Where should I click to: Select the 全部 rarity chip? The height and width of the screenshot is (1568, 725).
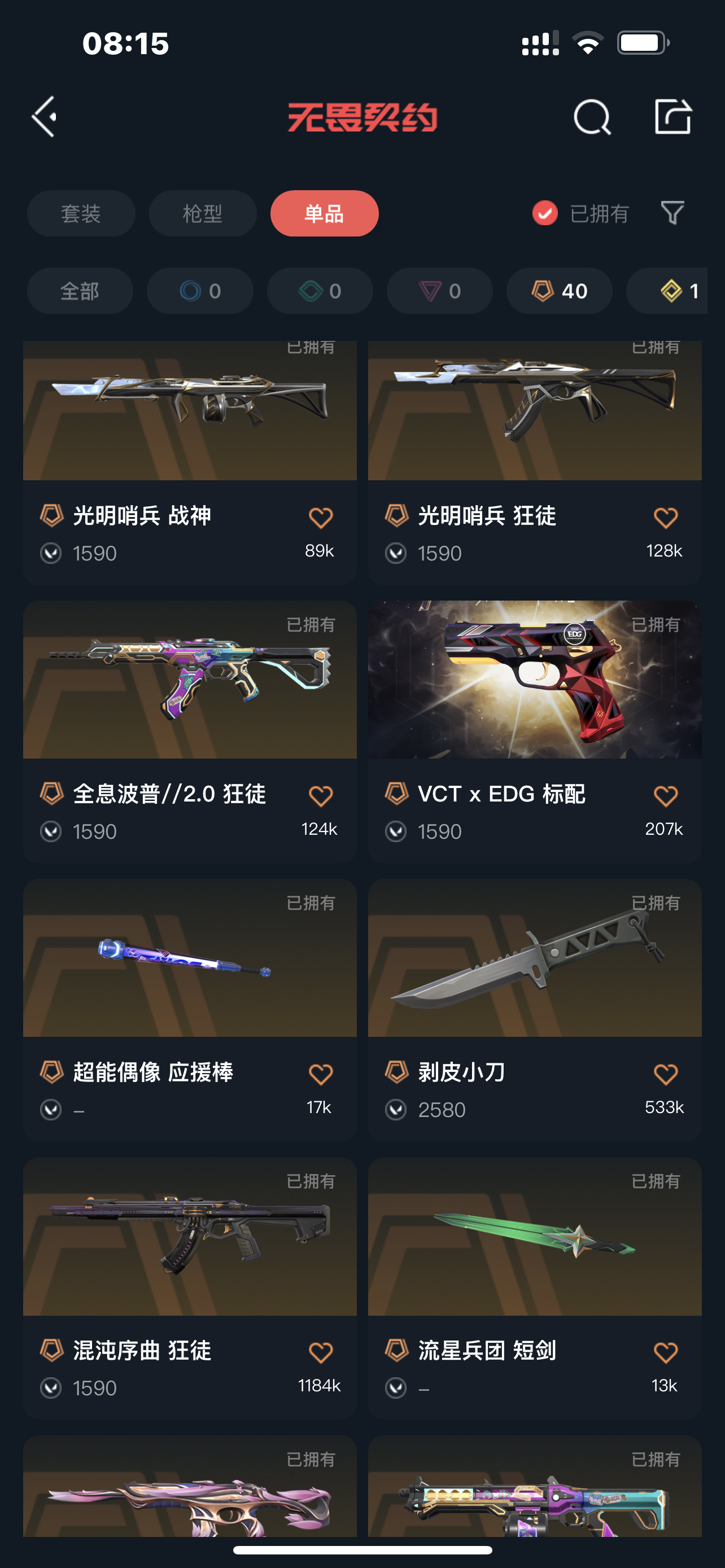tap(80, 291)
